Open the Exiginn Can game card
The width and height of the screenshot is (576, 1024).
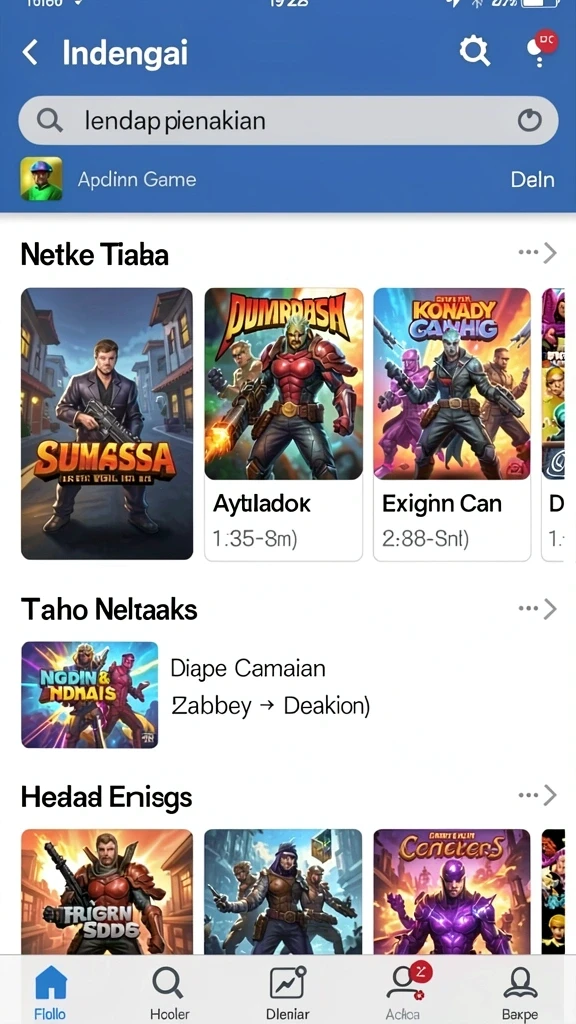point(452,424)
